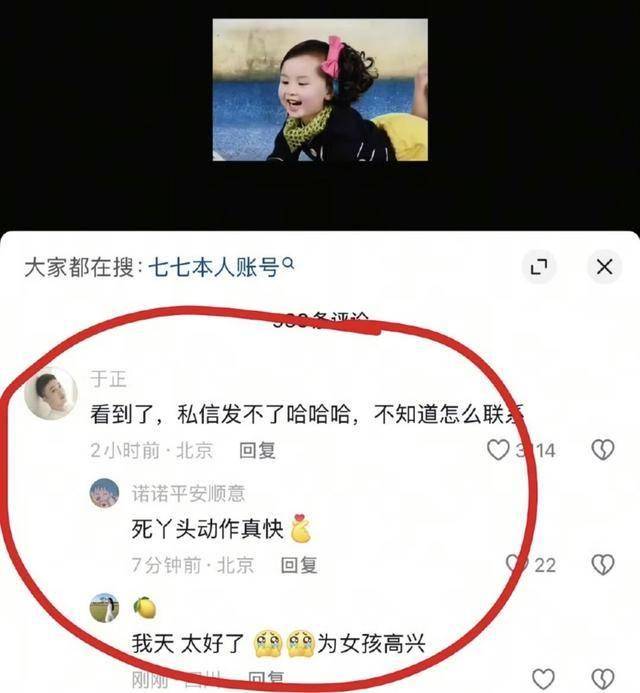Like the comment 死丫头动作真快
640x693 pixels.
coord(516,564)
